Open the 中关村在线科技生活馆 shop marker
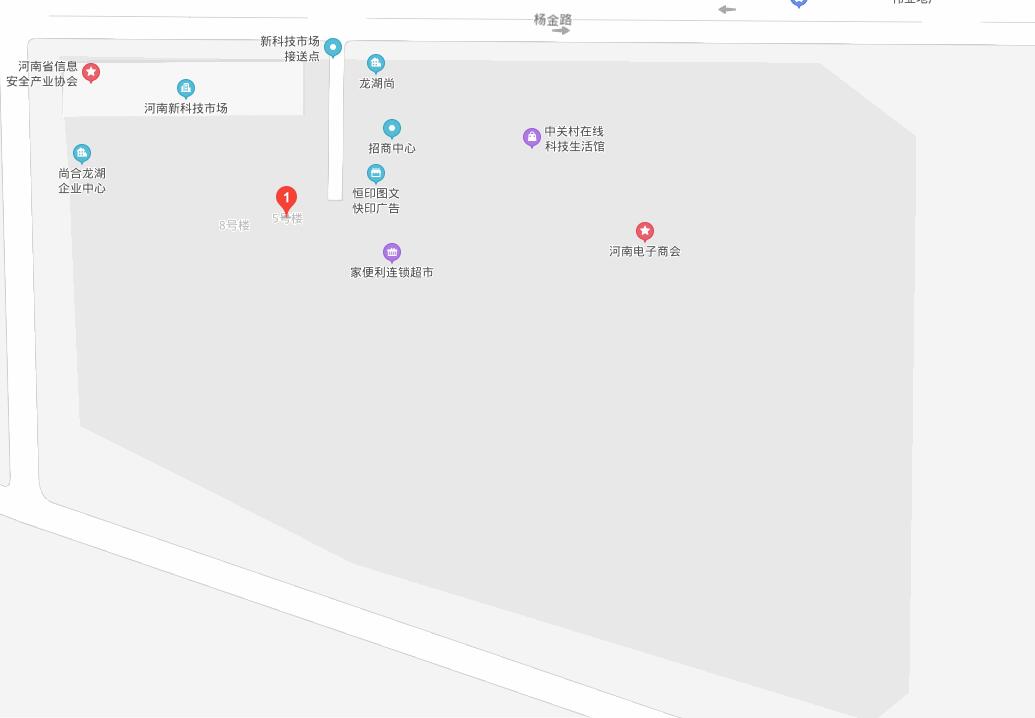This screenshot has height=718, width=1035. (532, 137)
